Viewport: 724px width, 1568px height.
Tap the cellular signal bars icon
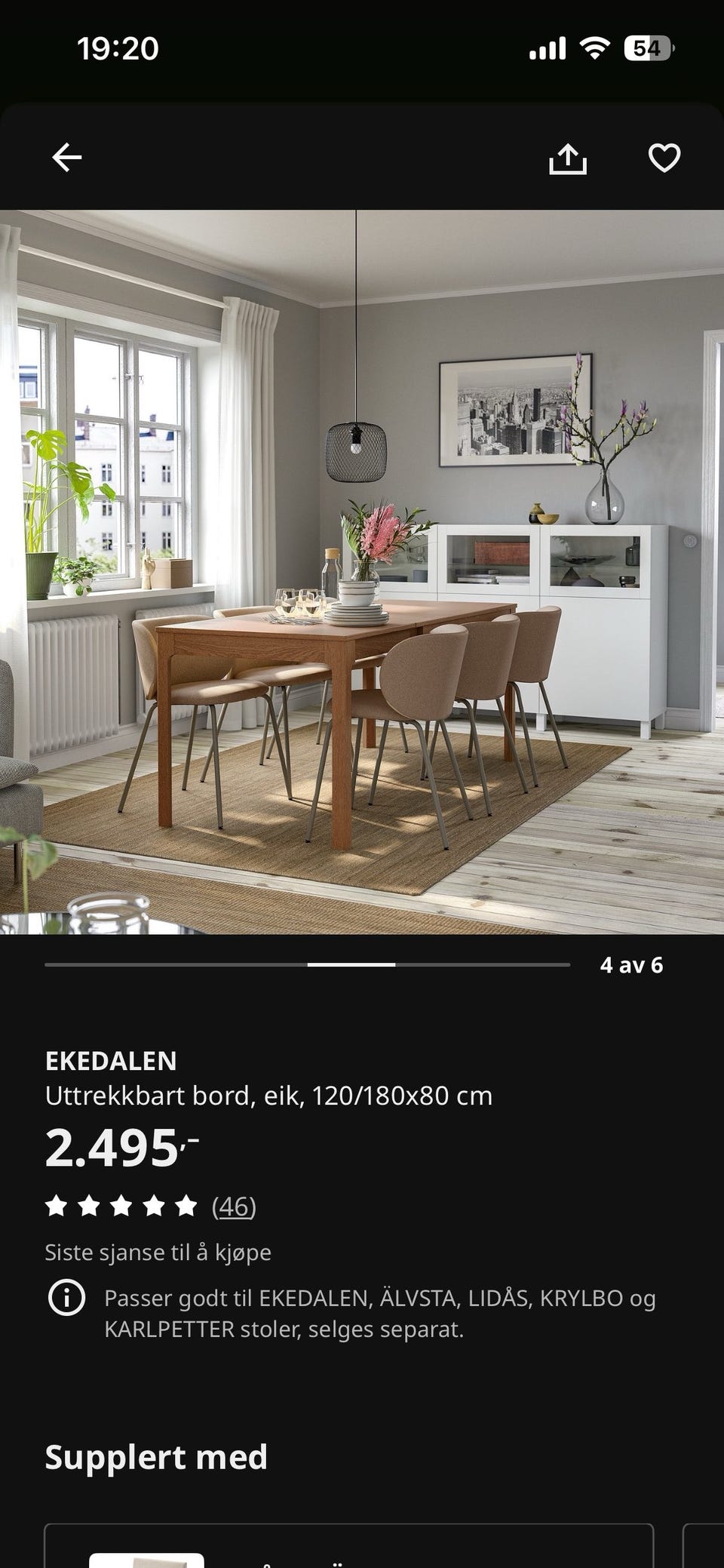point(548,47)
